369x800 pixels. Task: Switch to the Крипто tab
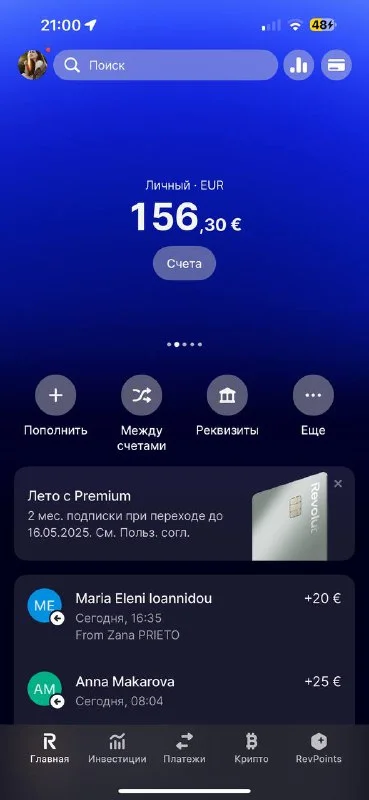tap(251, 748)
